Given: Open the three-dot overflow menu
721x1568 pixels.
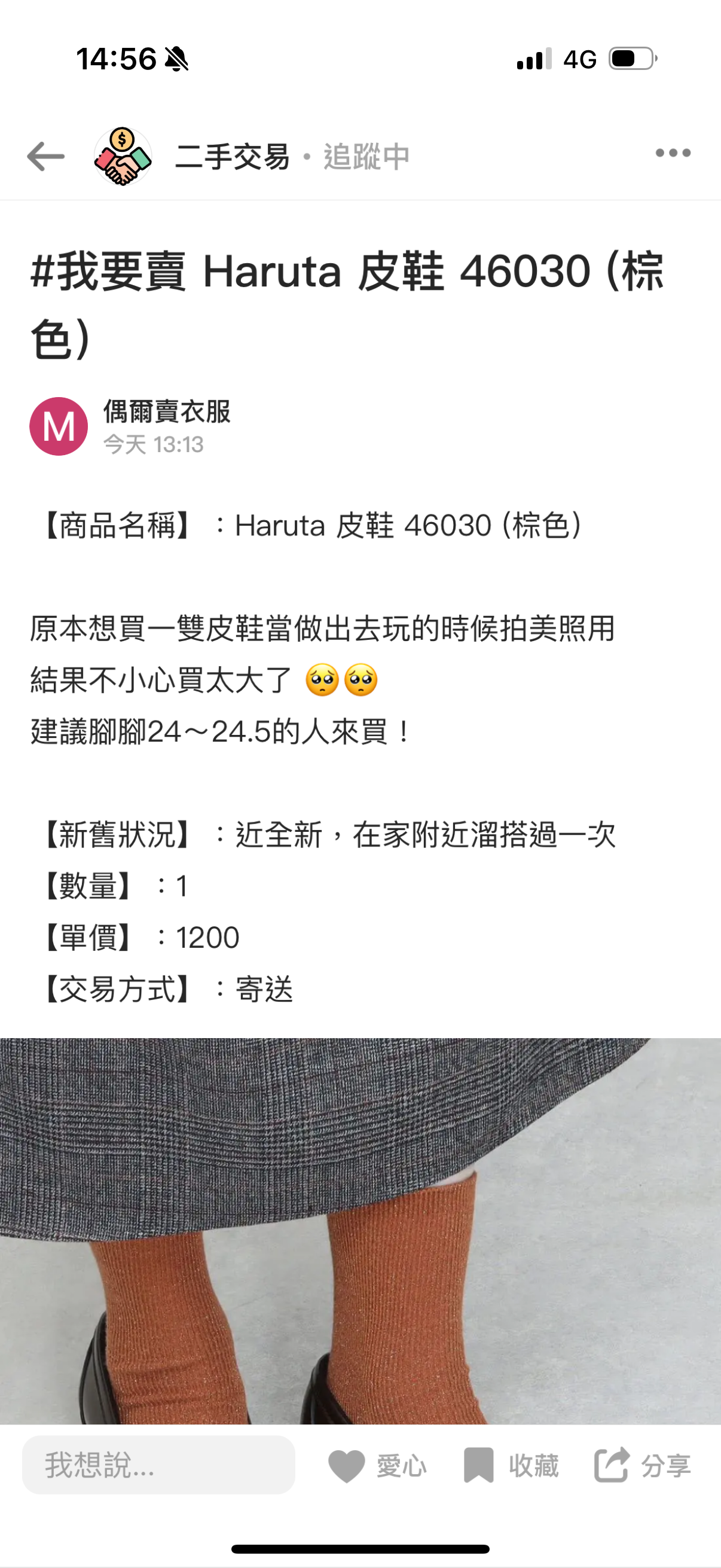Looking at the screenshot, I should tap(673, 153).
